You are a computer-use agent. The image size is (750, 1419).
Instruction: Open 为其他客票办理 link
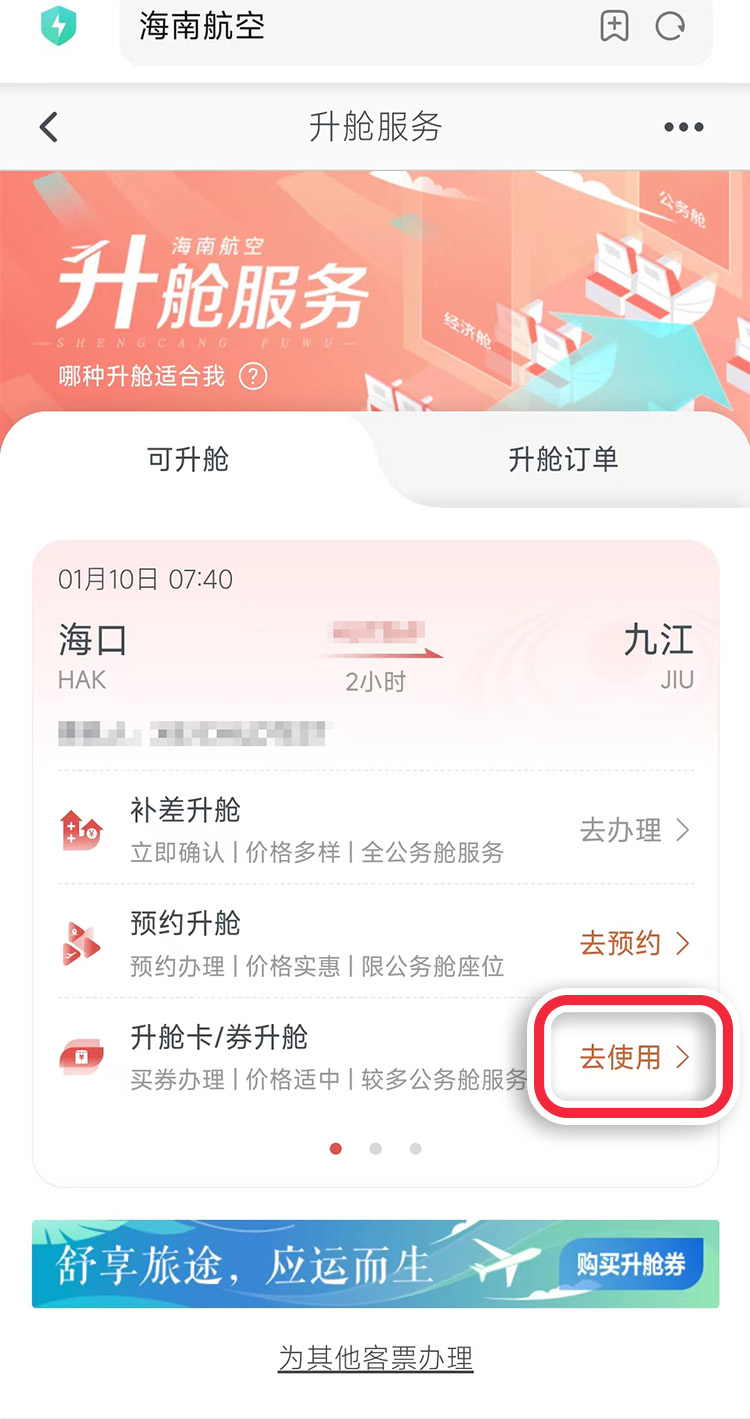(x=375, y=1358)
